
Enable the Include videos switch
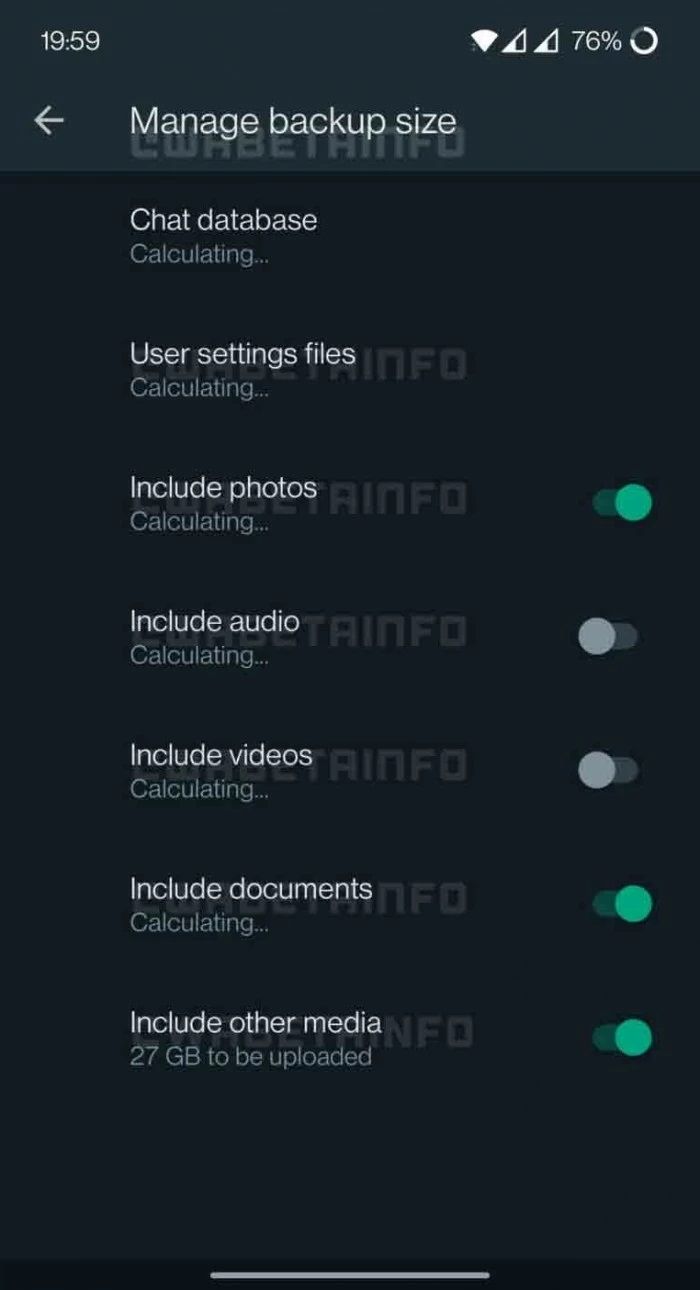click(608, 770)
